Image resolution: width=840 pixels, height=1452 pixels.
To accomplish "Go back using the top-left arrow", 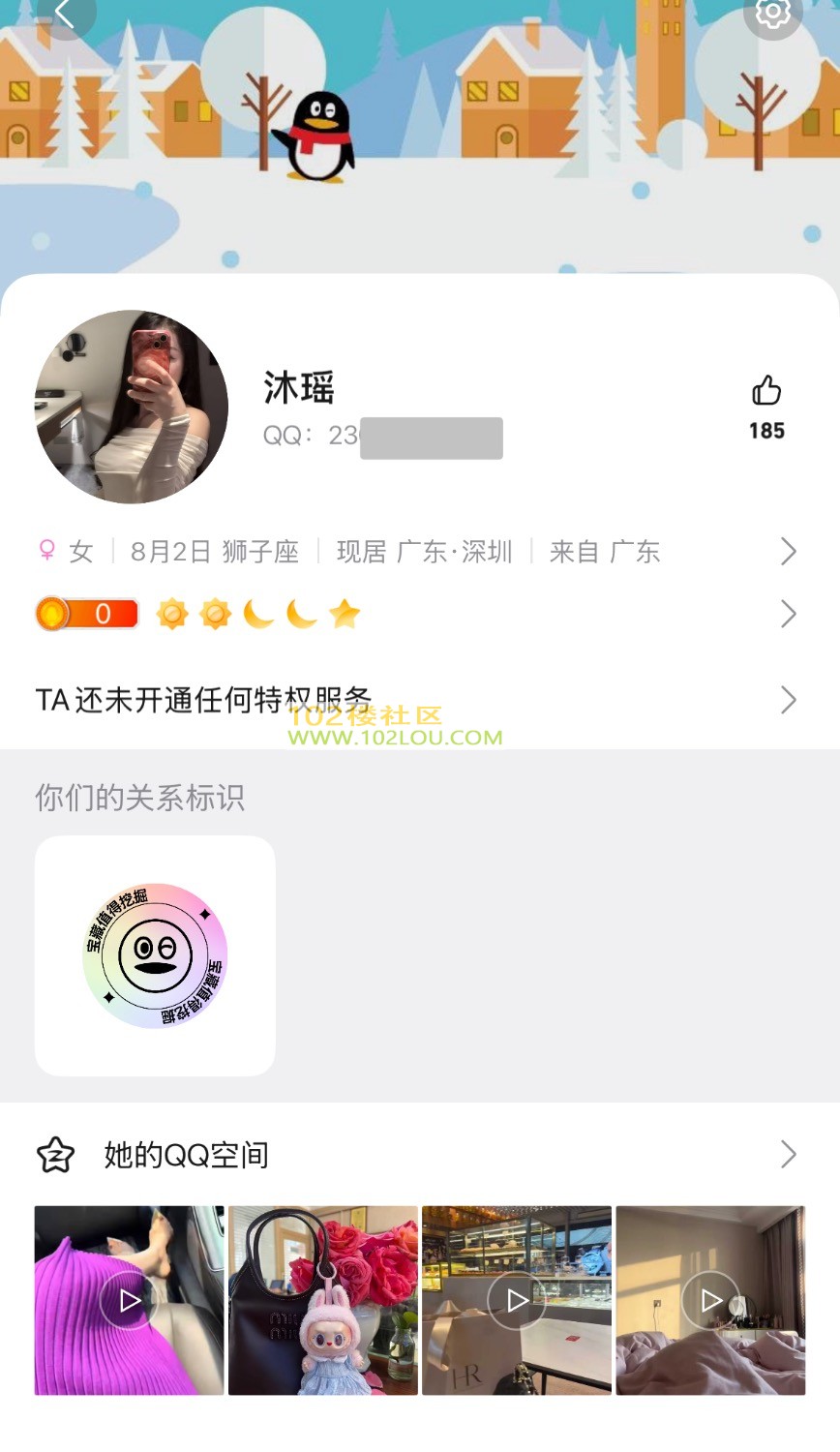I will tap(64, 14).
